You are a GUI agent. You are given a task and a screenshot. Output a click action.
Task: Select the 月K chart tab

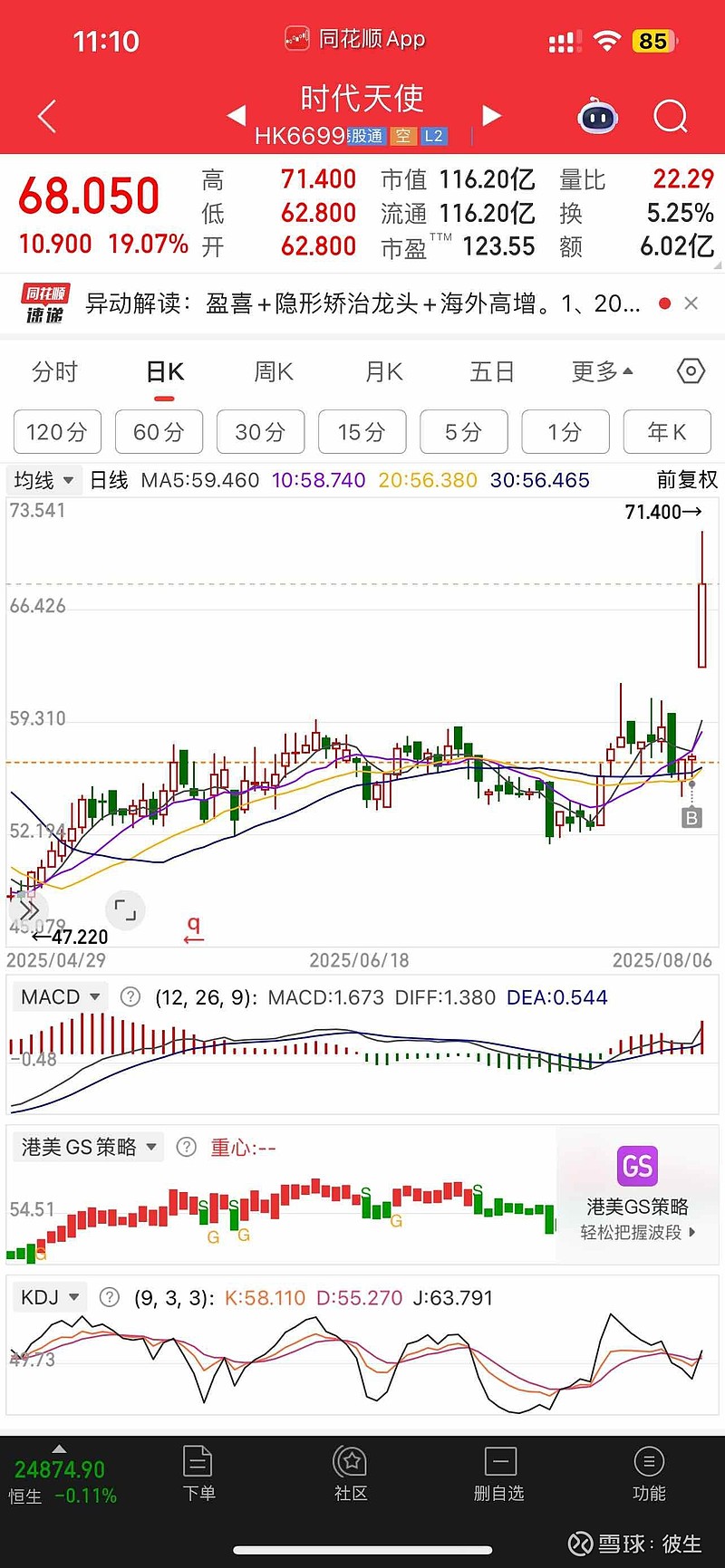coord(383,371)
